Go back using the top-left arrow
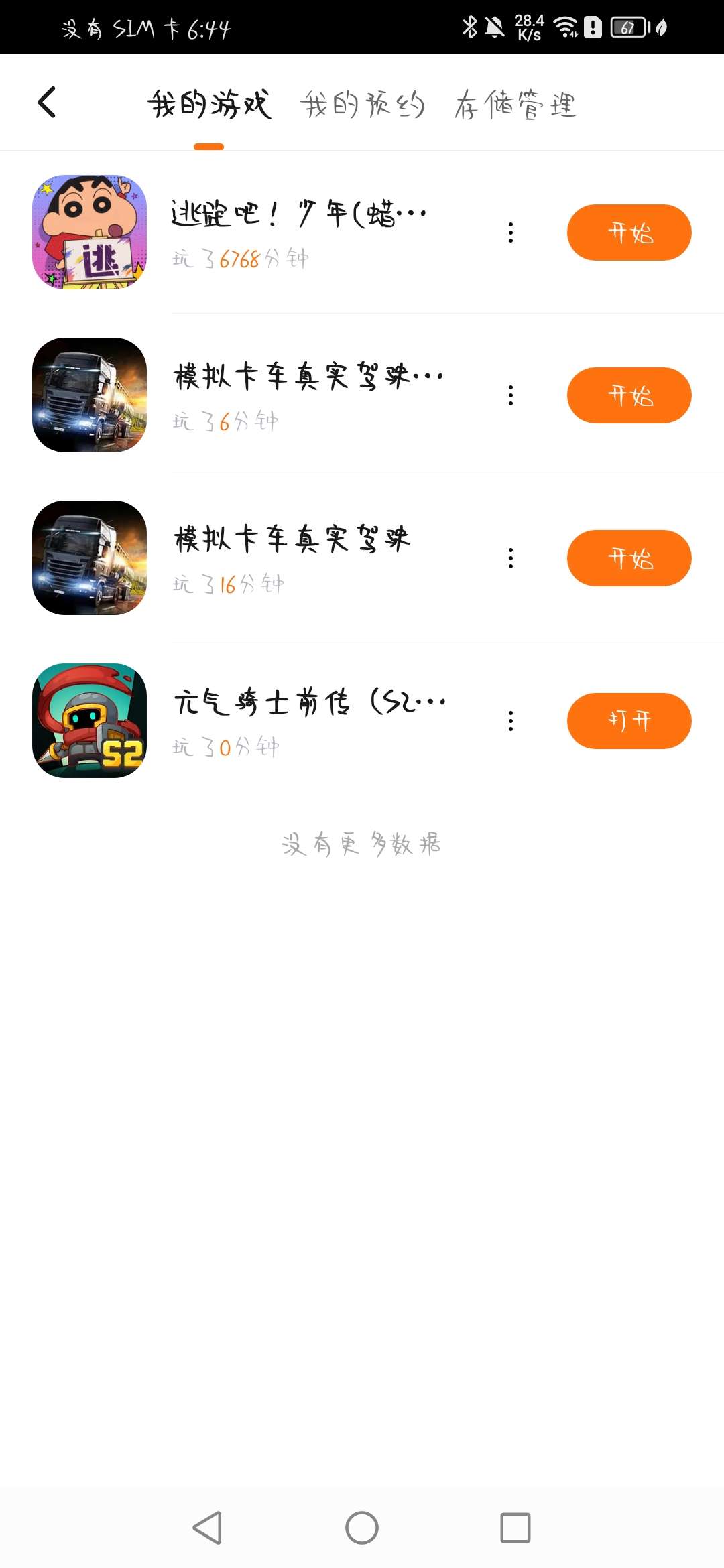 coord(47,103)
